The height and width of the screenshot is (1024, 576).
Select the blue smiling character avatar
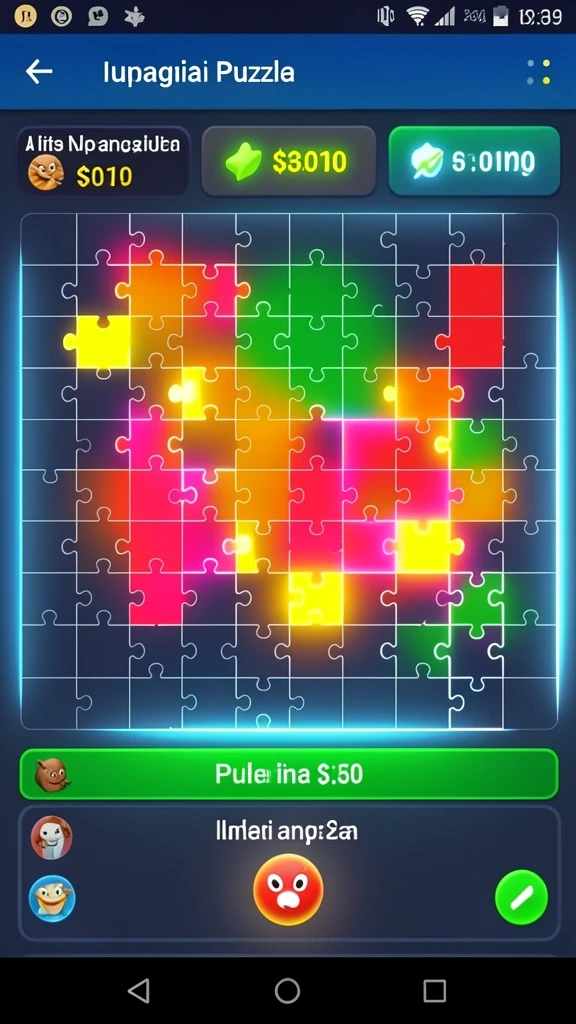coord(52,898)
